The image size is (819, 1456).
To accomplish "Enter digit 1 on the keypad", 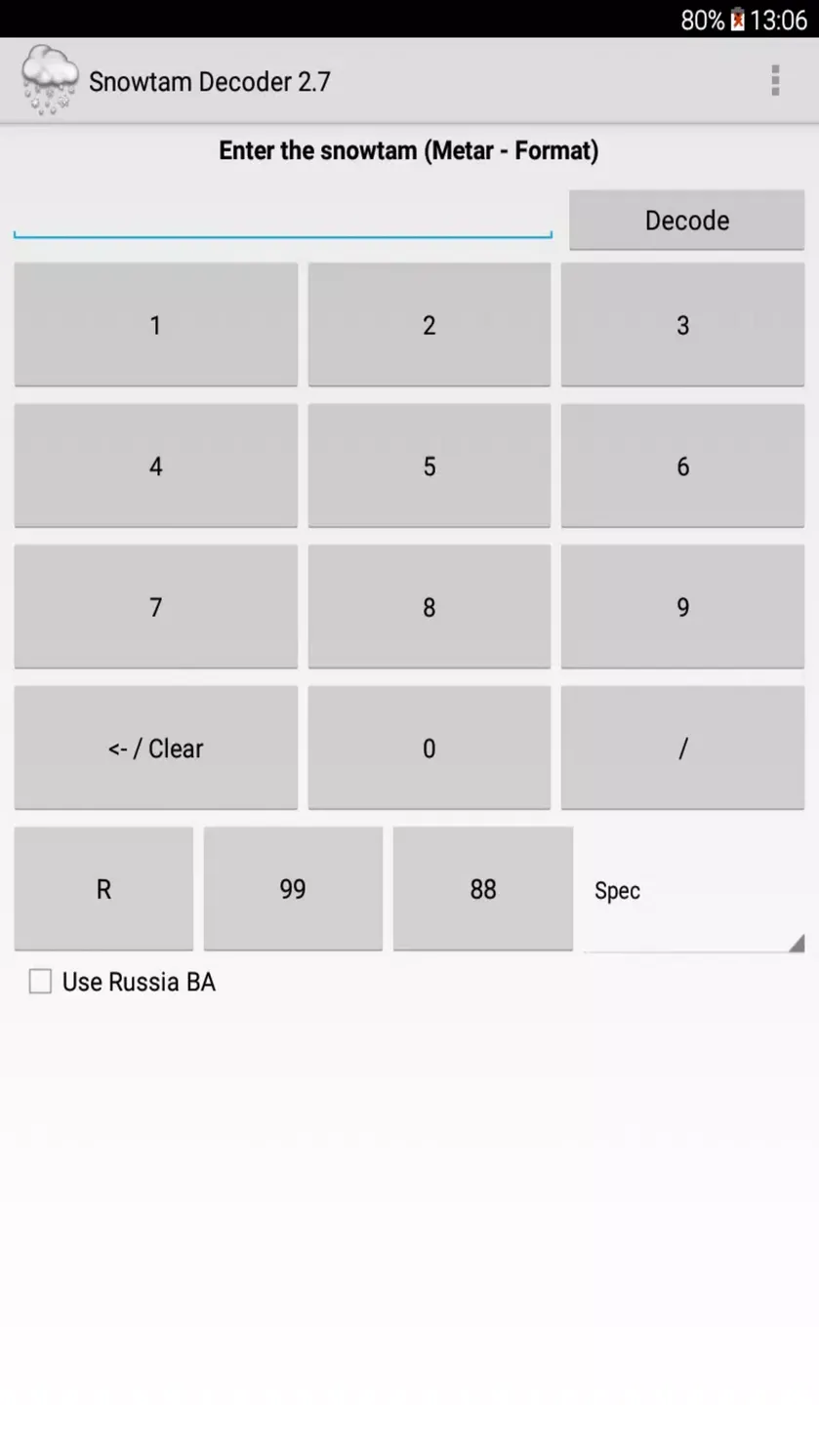I will pyautogui.click(x=155, y=325).
